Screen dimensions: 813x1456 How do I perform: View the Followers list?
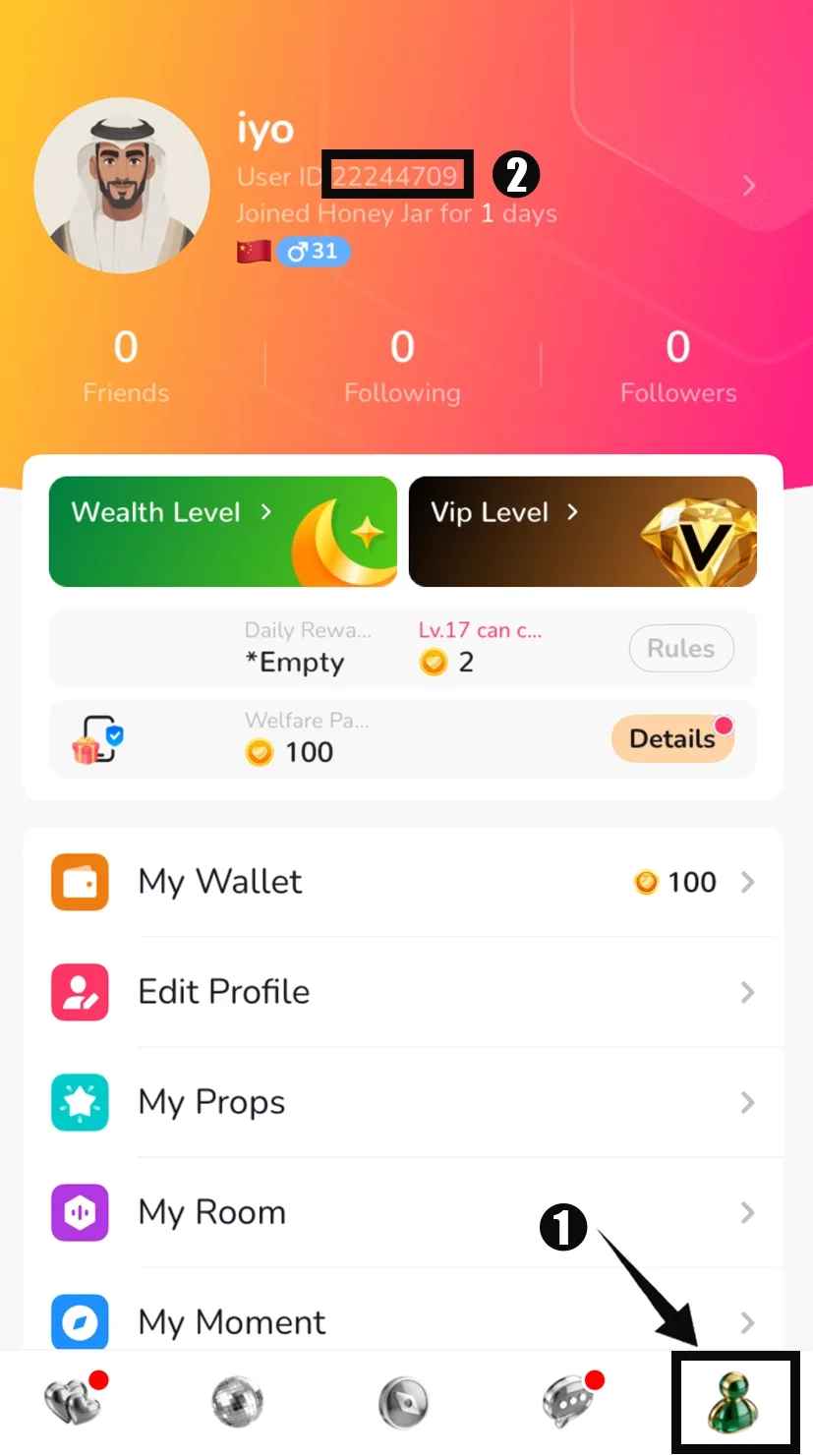coord(678,368)
